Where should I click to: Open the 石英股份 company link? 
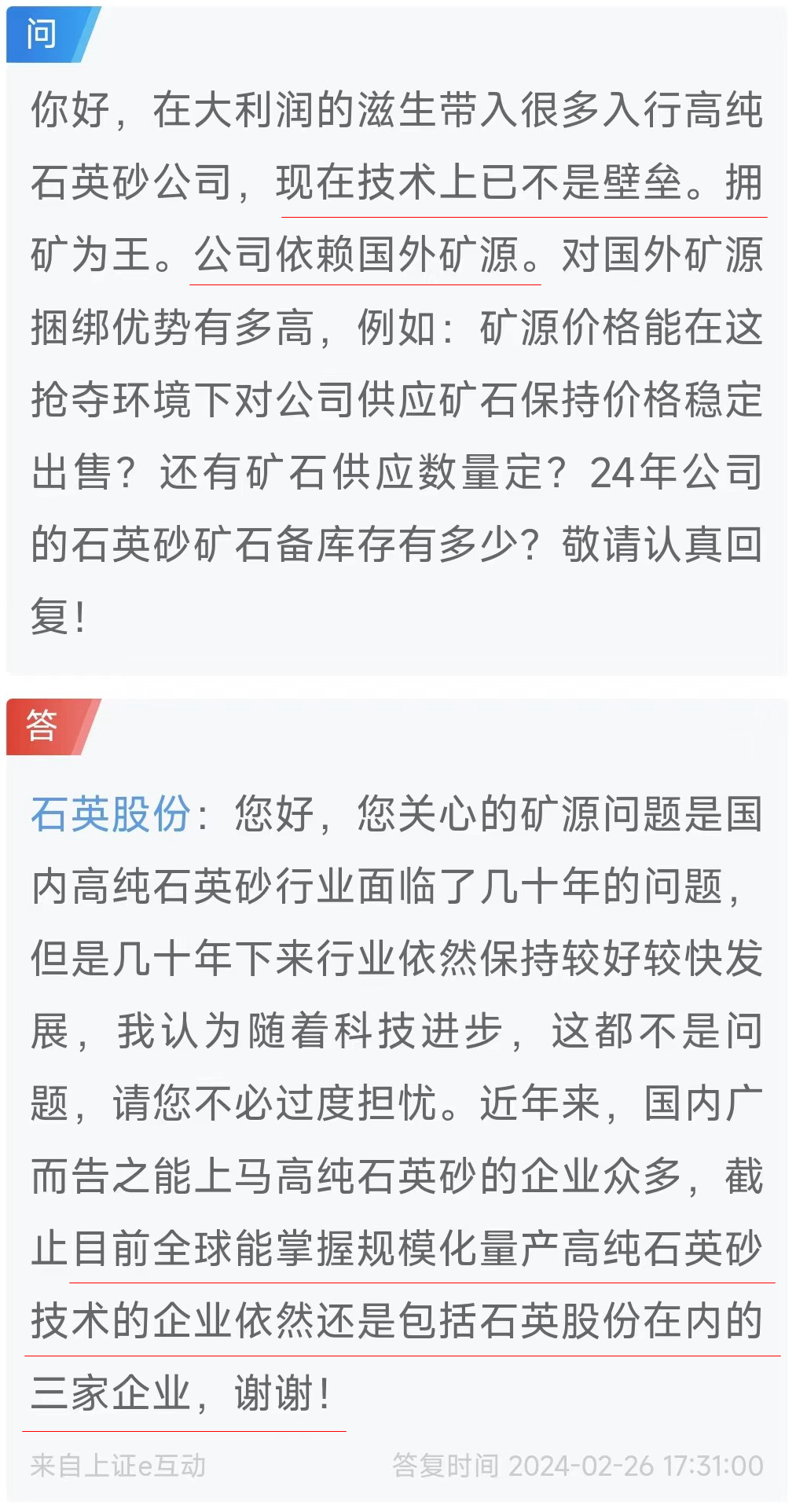pyautogui.click(x=110, y=813)
